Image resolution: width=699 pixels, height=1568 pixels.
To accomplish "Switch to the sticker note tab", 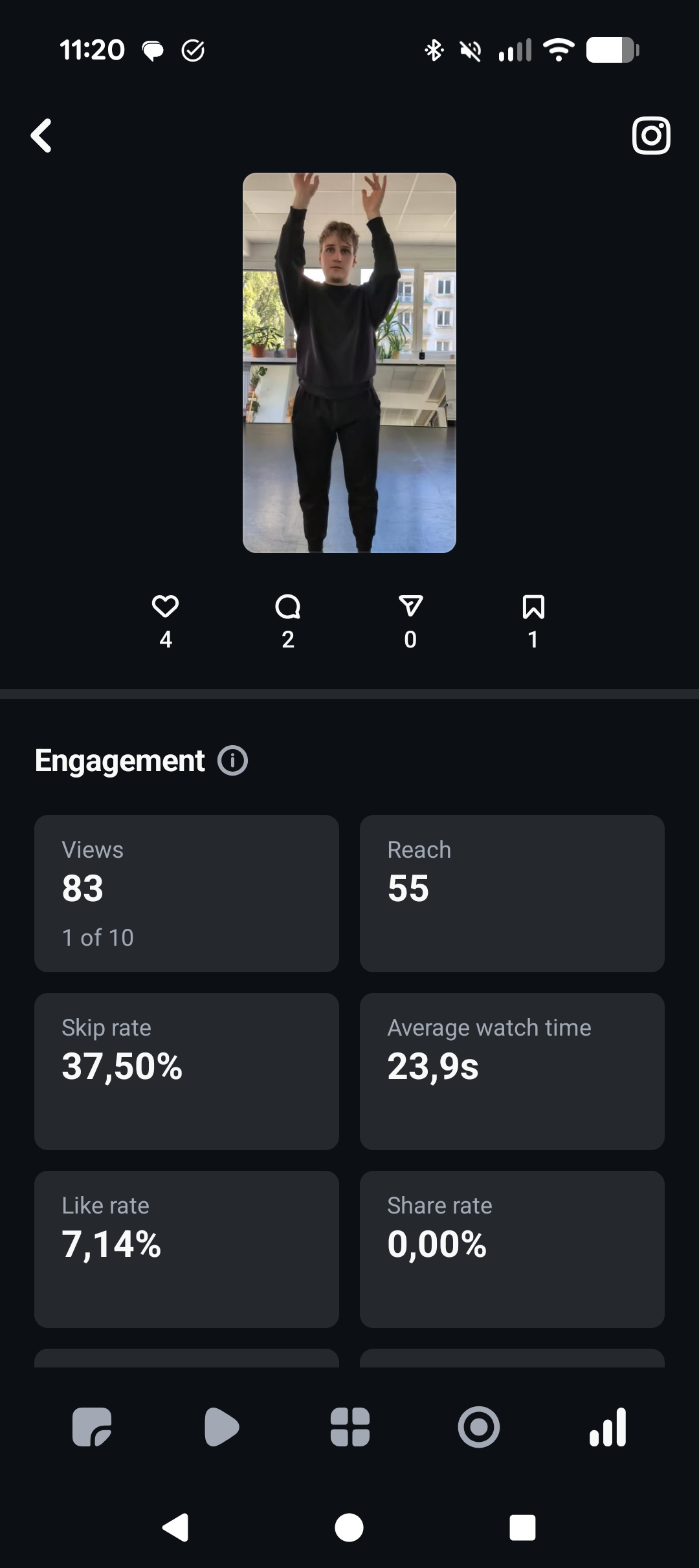I will pyautogui.click(x=92, y=1427).
